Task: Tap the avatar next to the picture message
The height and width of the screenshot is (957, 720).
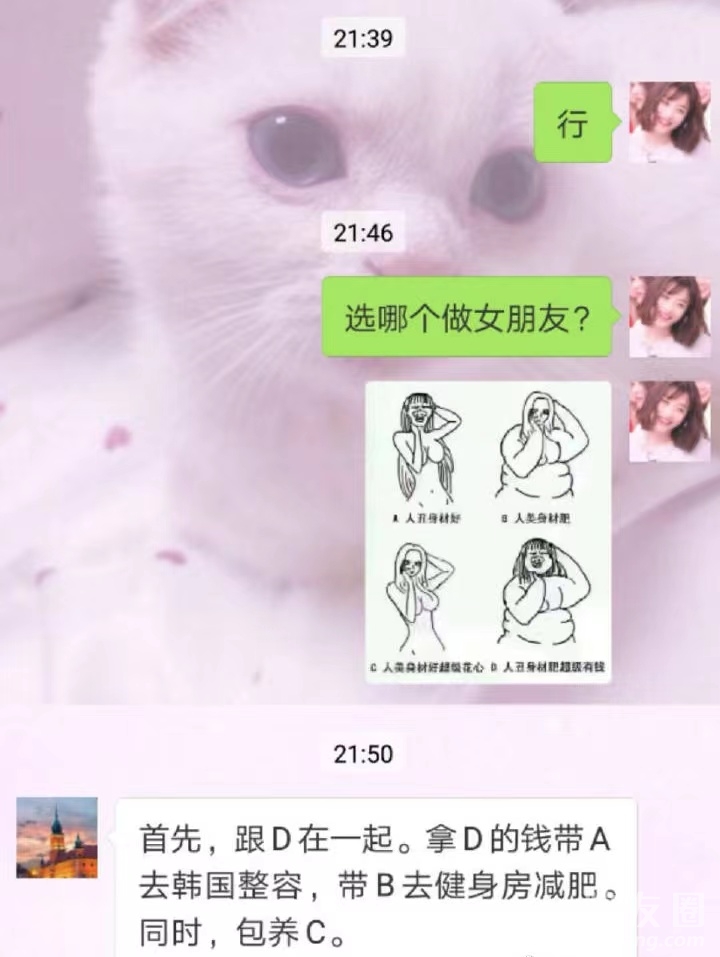Action: tap(670, 421)
